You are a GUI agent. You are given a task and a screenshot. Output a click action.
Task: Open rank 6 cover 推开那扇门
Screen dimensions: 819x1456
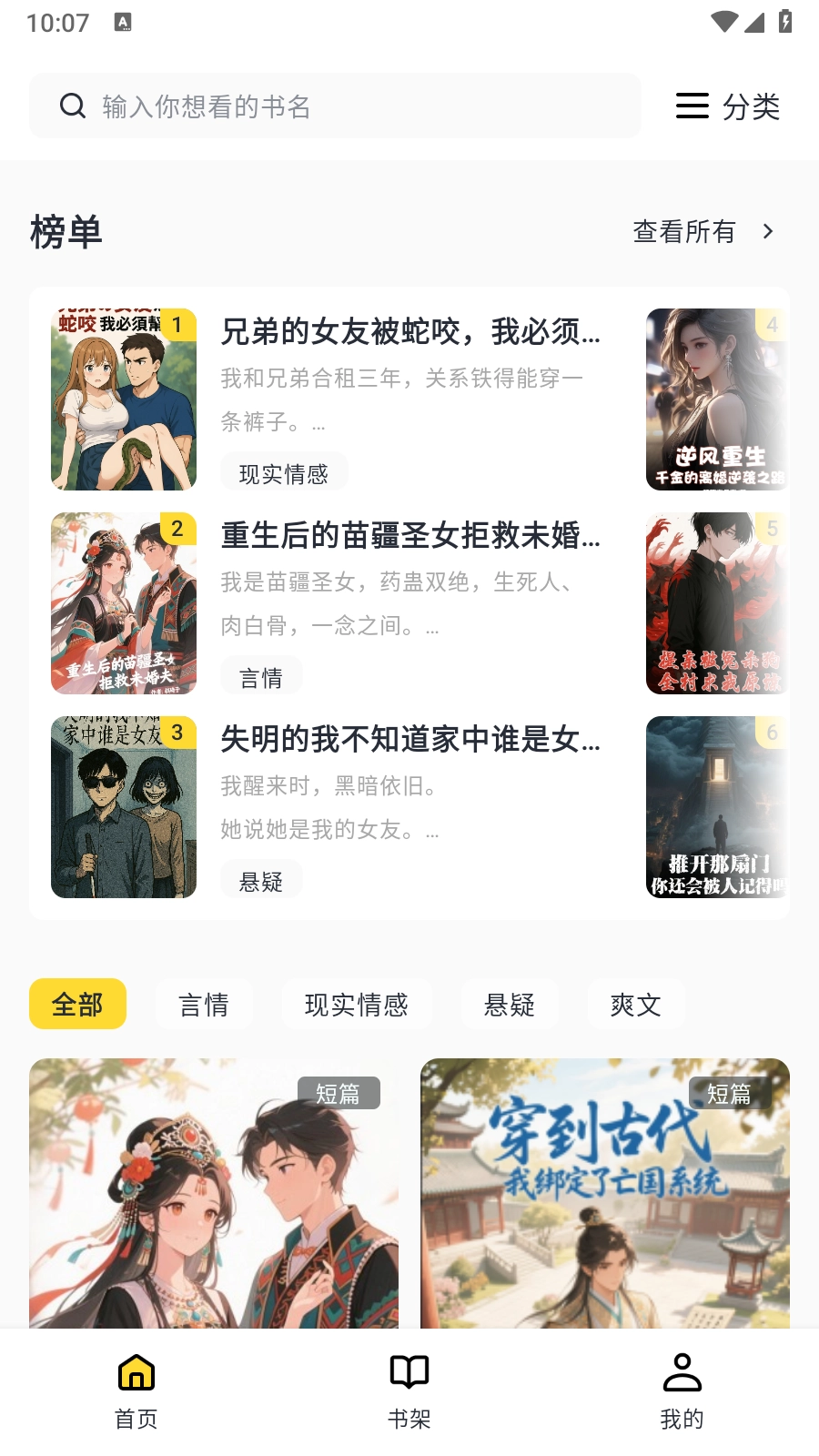pyautogui.click(x=717, y=807)
